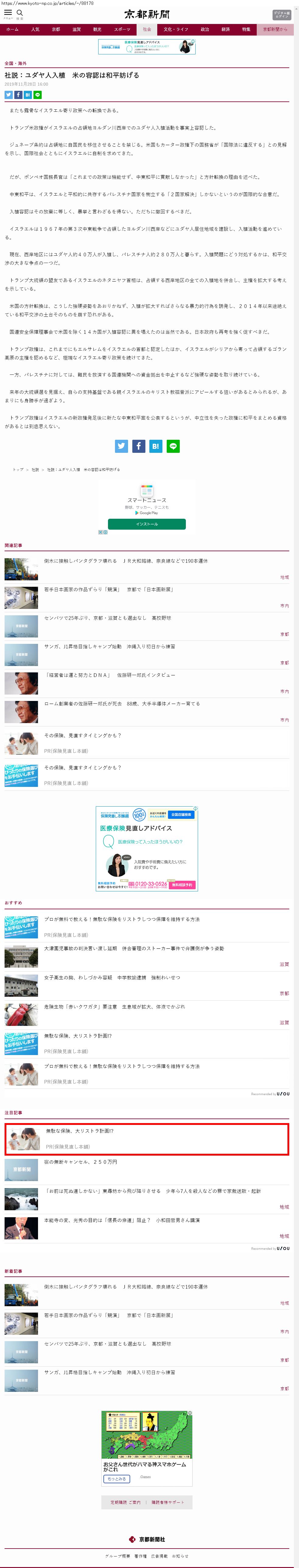This screenshot has width=299, height=1568.
Task: Open 宿の無断キャンセル、250万円 article
Action: [81, 1162]
